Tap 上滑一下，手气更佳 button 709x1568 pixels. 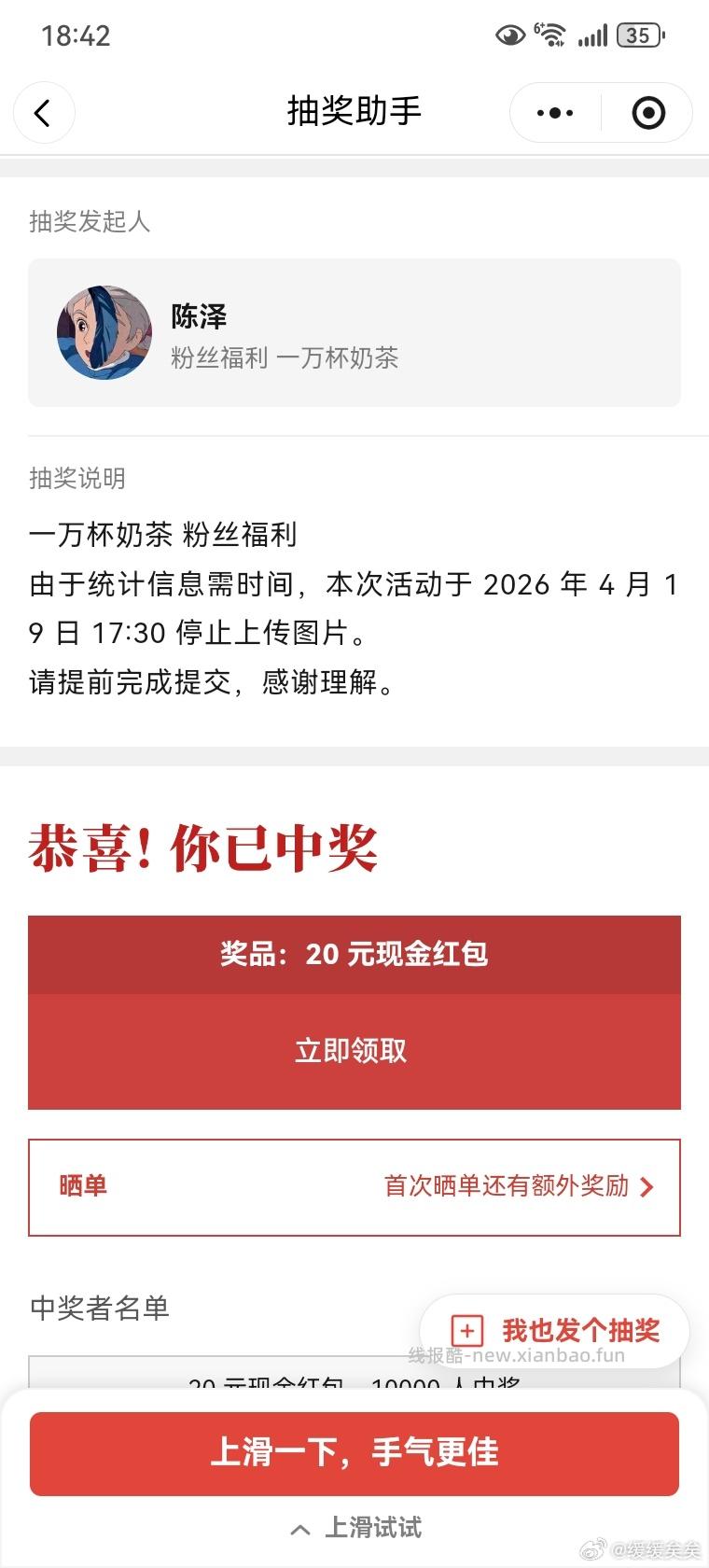354,1453
